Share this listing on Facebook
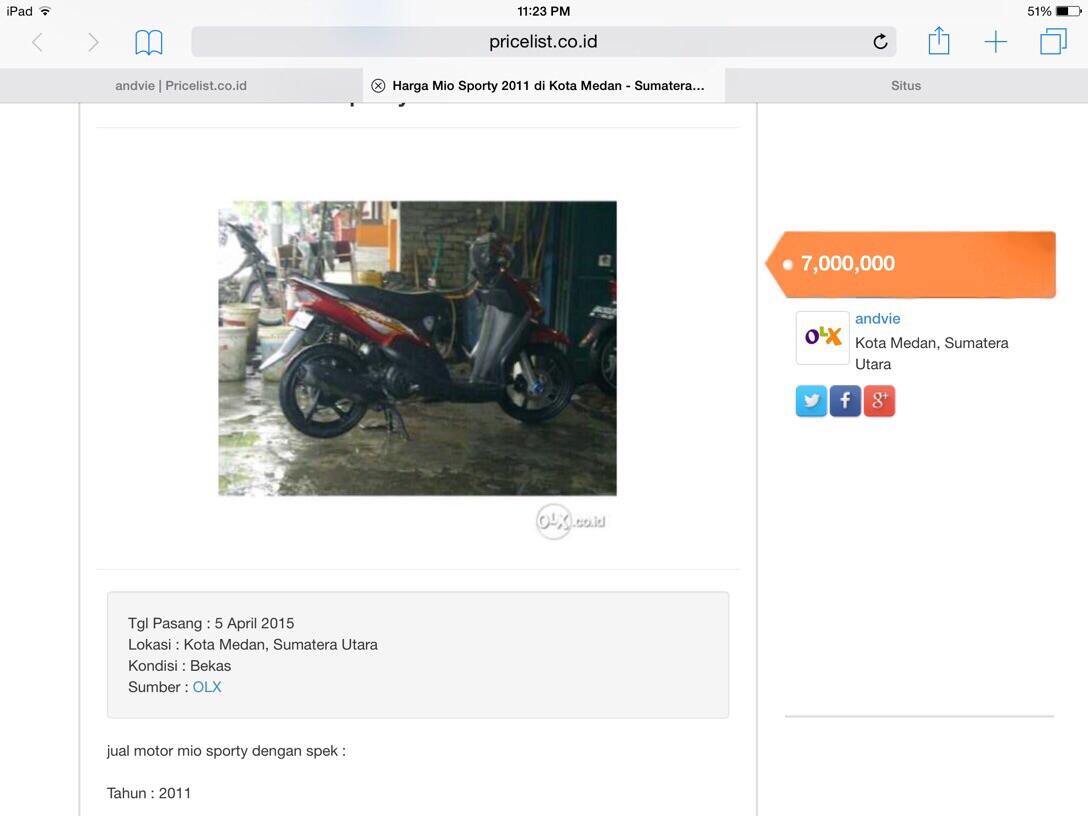This screenshot has height=816, width=1088. click(845, 401)
